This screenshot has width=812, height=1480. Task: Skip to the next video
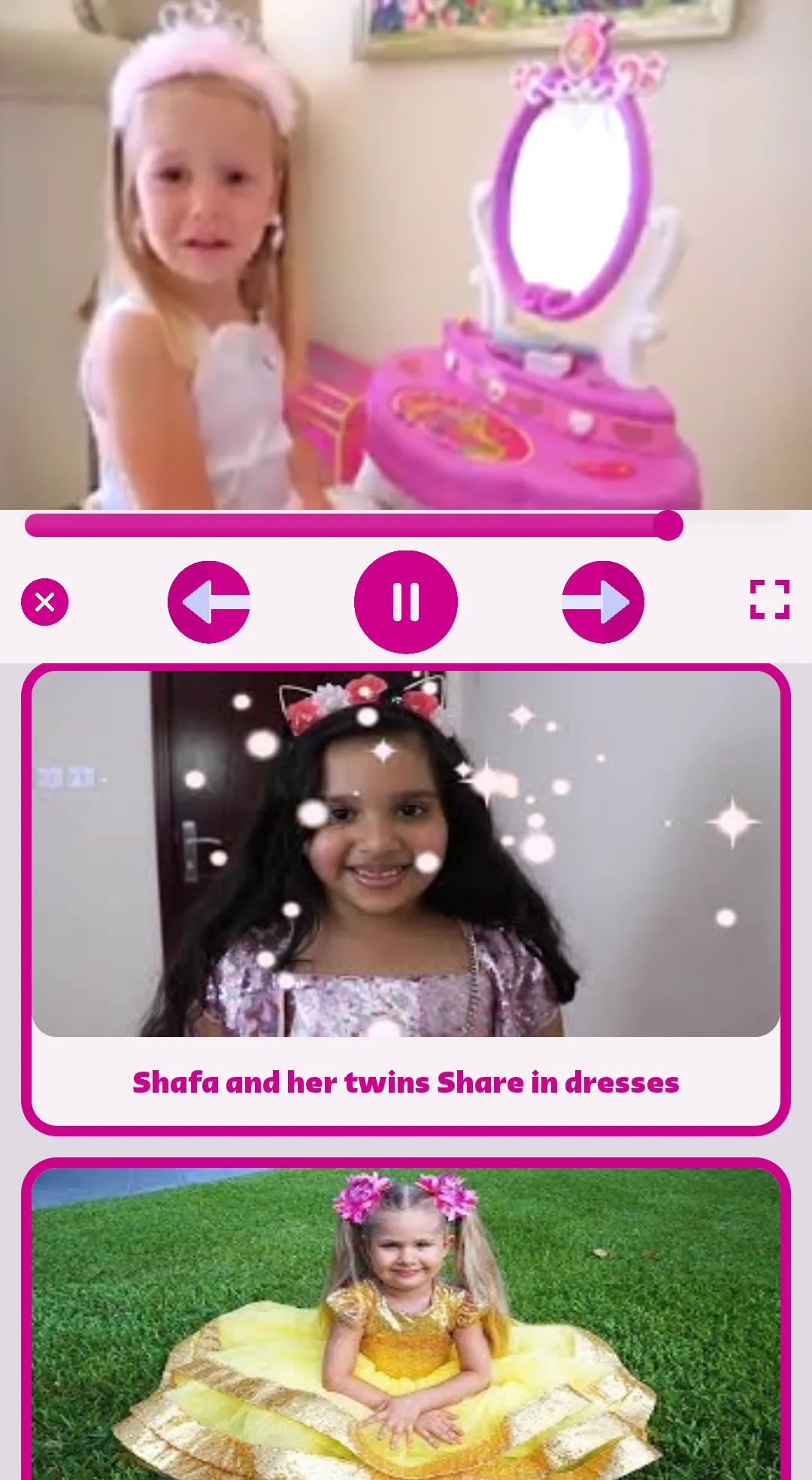603,602
